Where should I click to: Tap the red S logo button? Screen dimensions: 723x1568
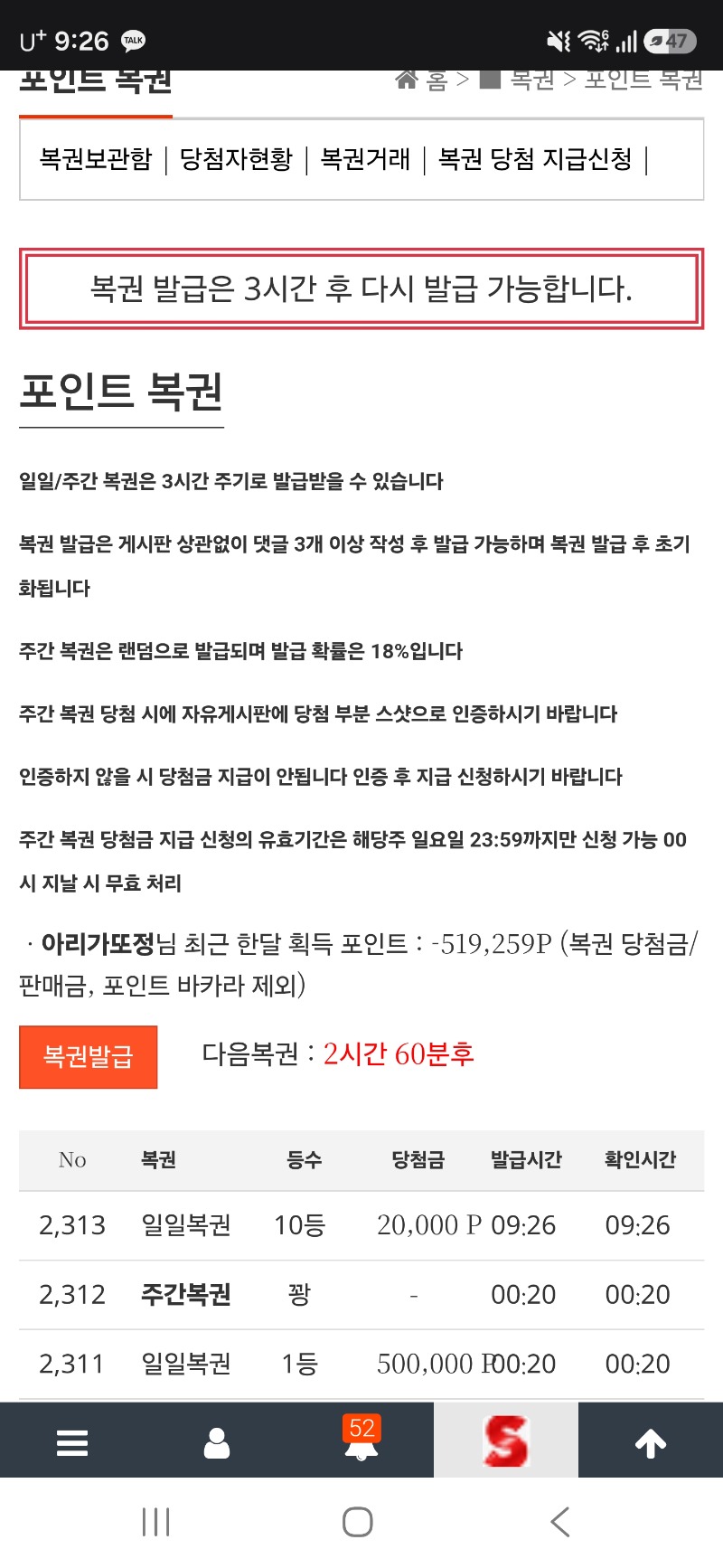click(506, 1440)
